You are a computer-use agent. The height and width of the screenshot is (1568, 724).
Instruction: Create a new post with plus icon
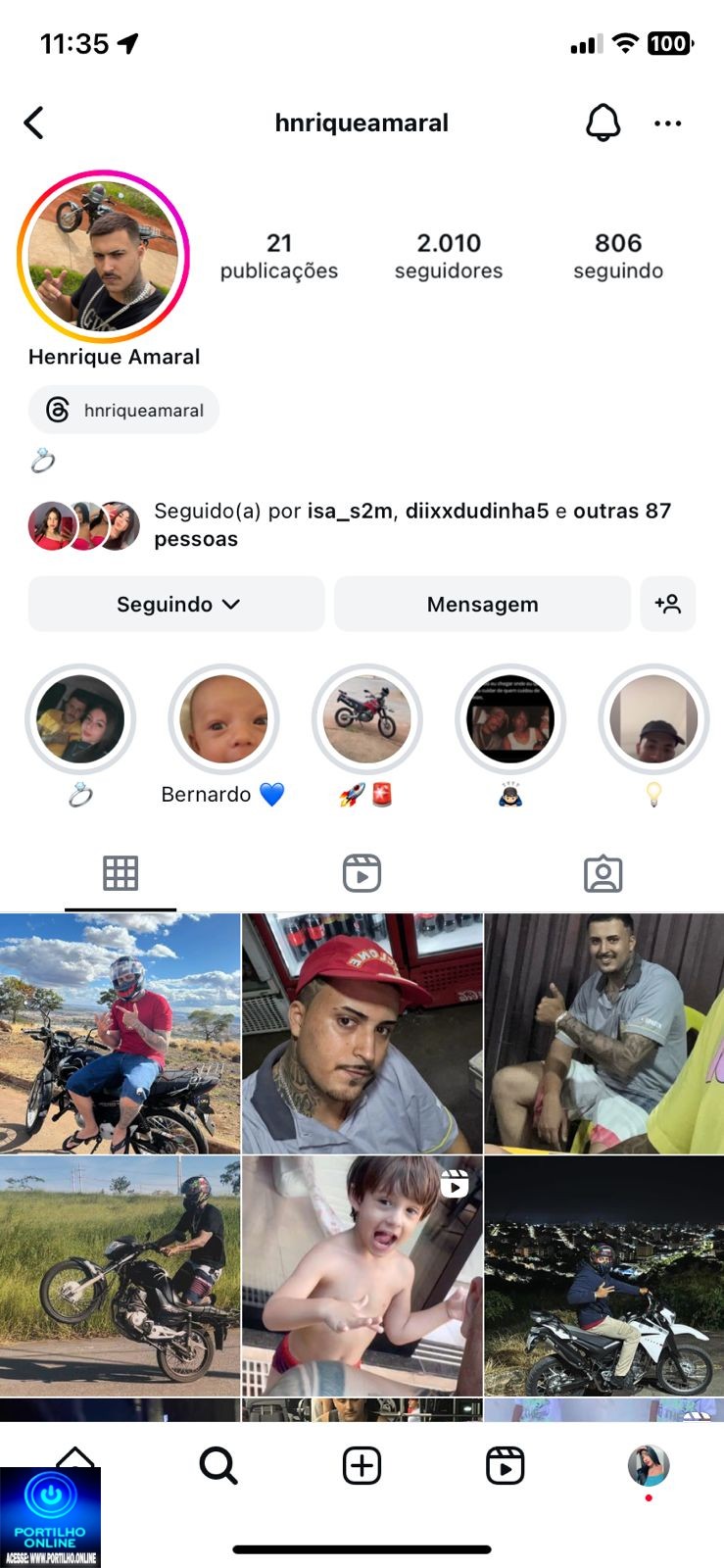click(x=362, y=1466)
